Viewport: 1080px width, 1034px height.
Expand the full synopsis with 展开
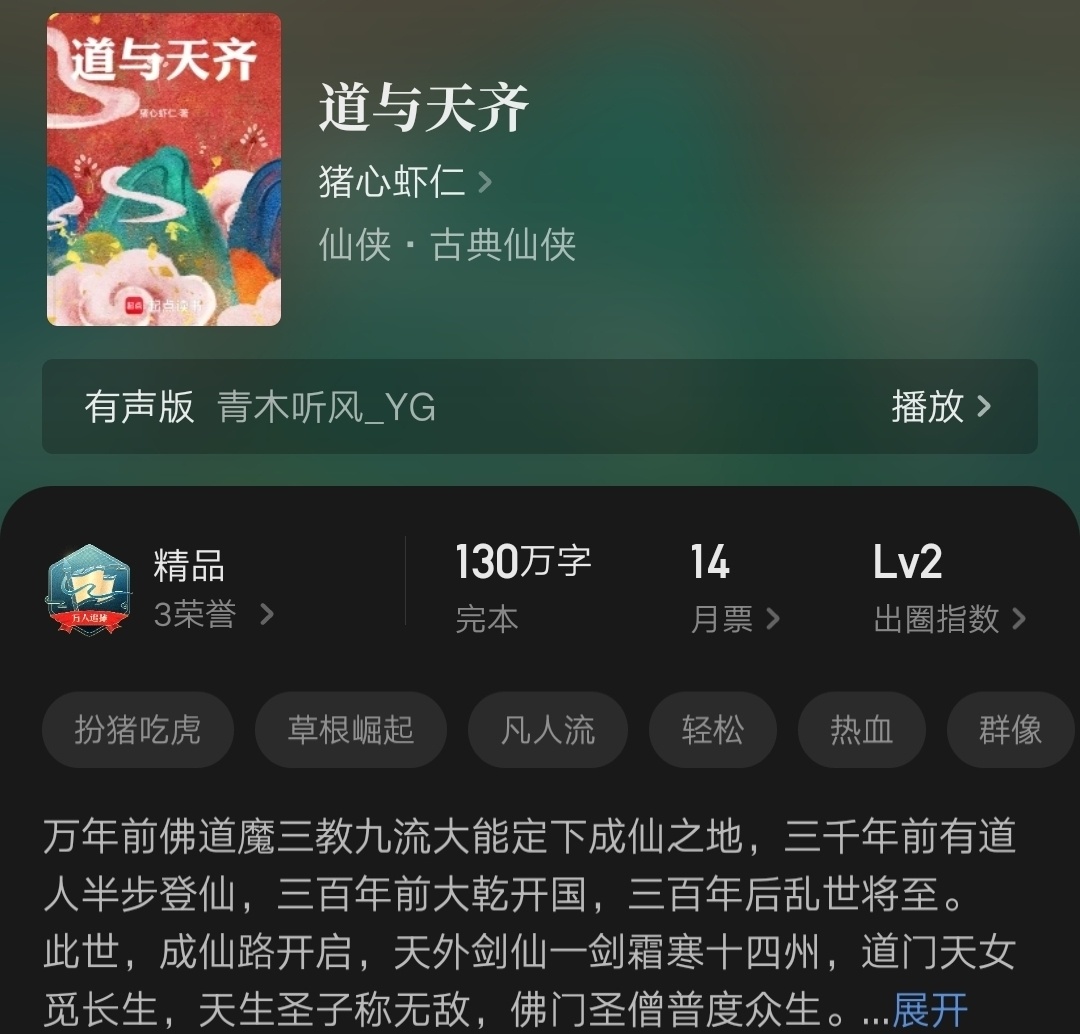coord(929,1009)
